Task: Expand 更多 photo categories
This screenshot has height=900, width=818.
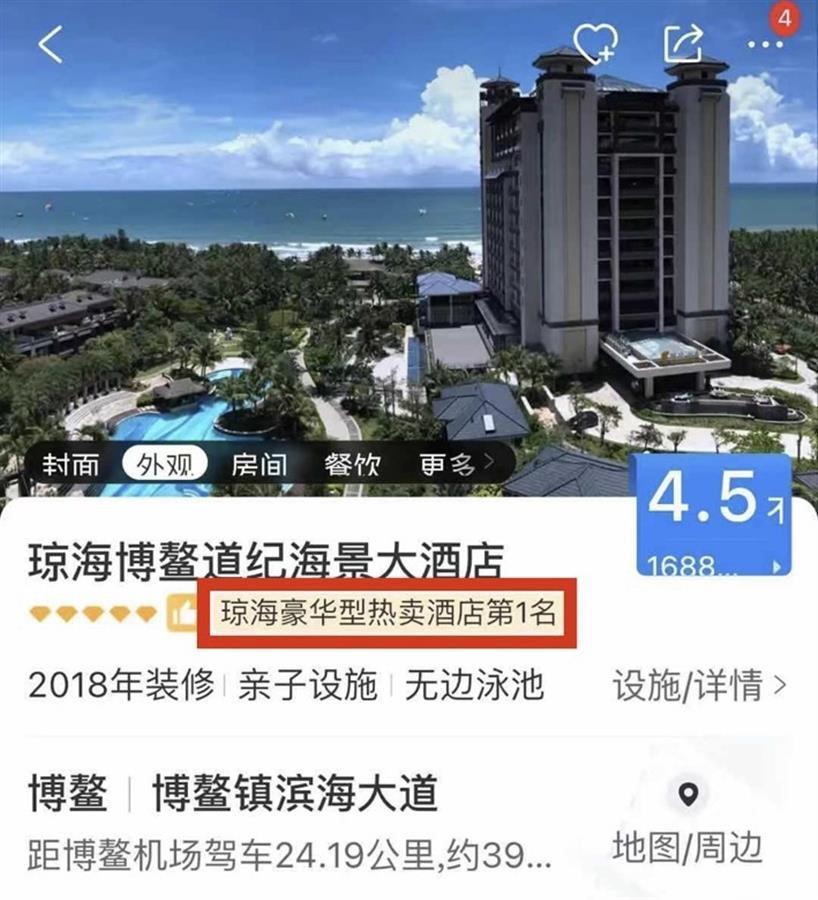Action: pyautogui.click(x=455, y=464)
